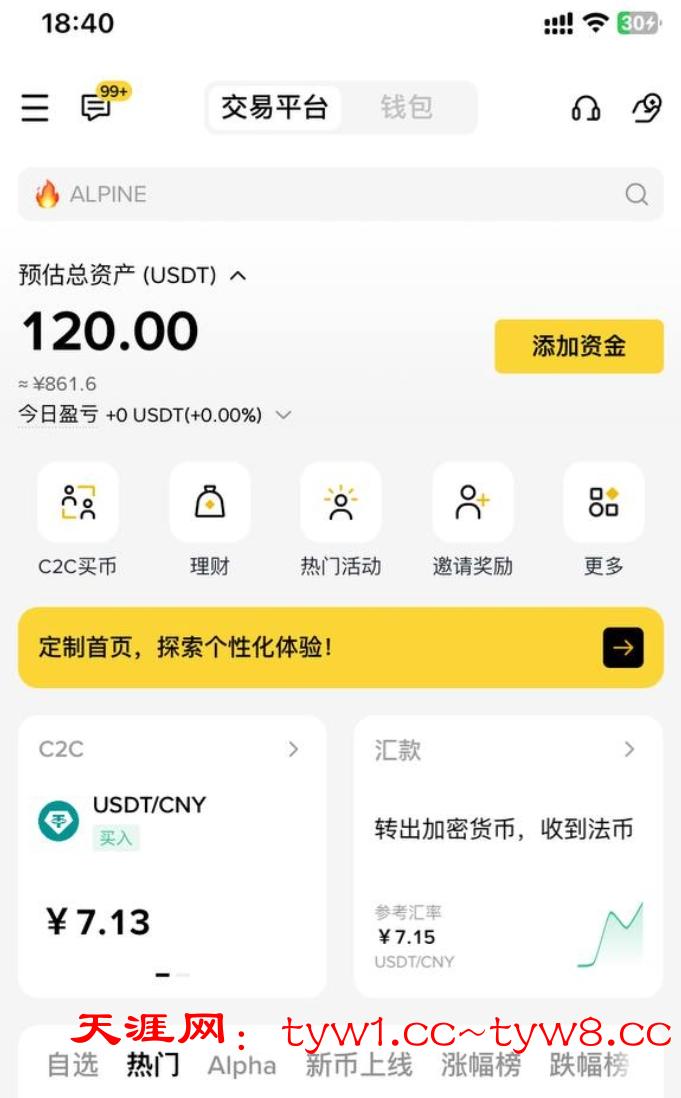The height and width of the screenshot is (1098, 681).
Task: Expand the 今日盈亏 dropdown
Action: [284, 415]
